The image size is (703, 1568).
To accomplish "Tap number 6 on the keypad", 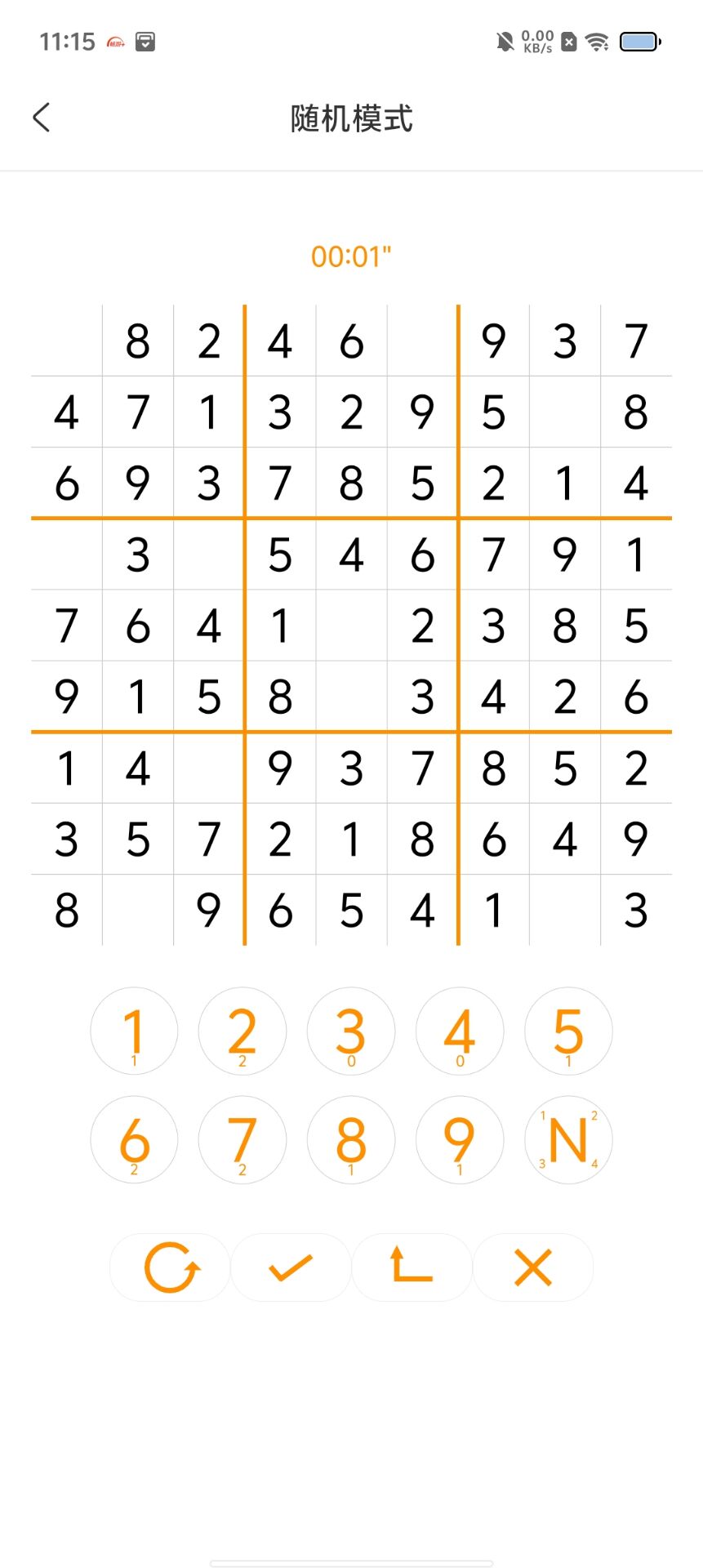I will point(134,1140).
